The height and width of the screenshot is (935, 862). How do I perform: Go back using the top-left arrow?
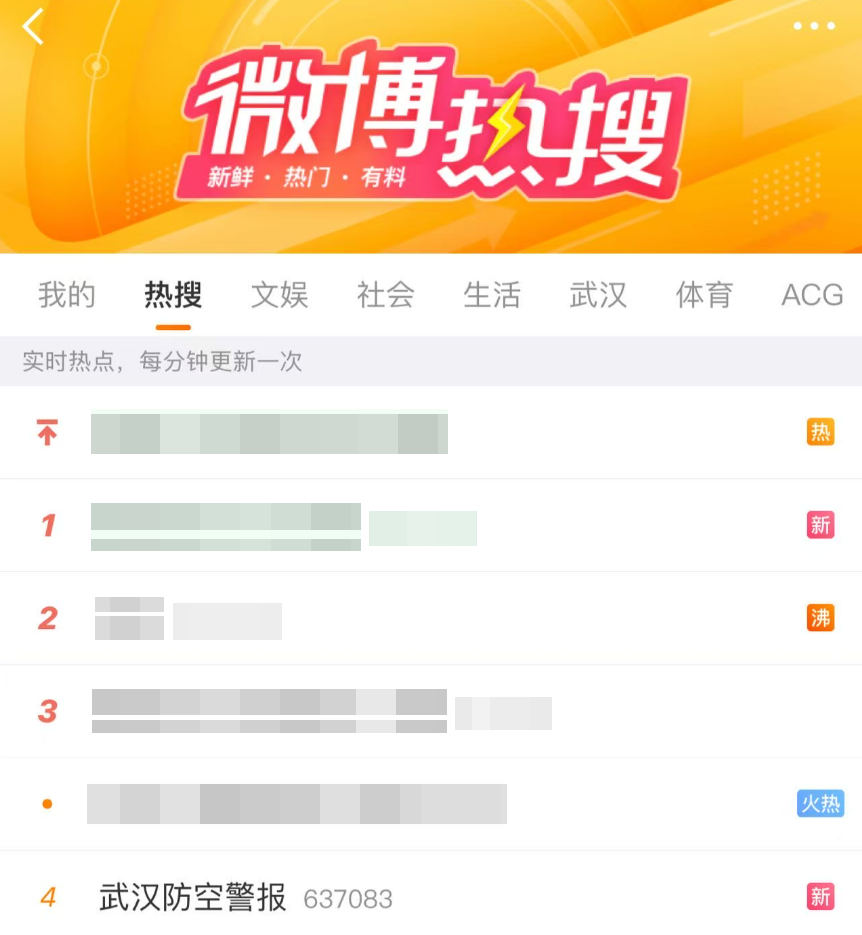pyautogui.click(x=33, y=27)
